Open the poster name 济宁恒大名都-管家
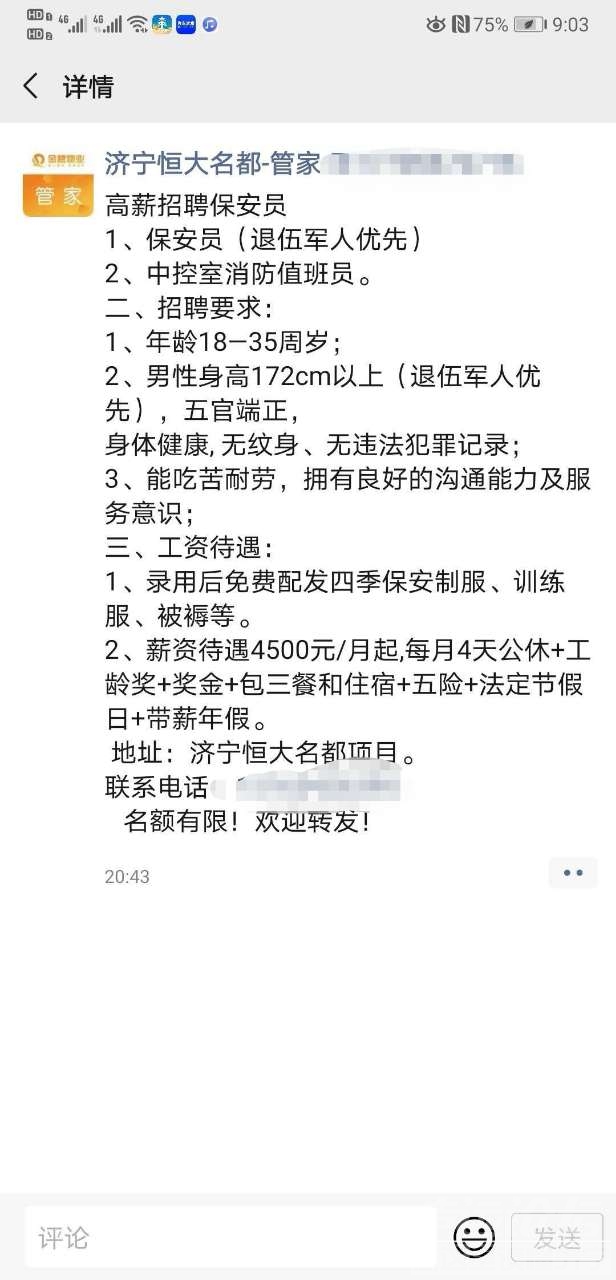616x1280 pixels. (213, 163)
